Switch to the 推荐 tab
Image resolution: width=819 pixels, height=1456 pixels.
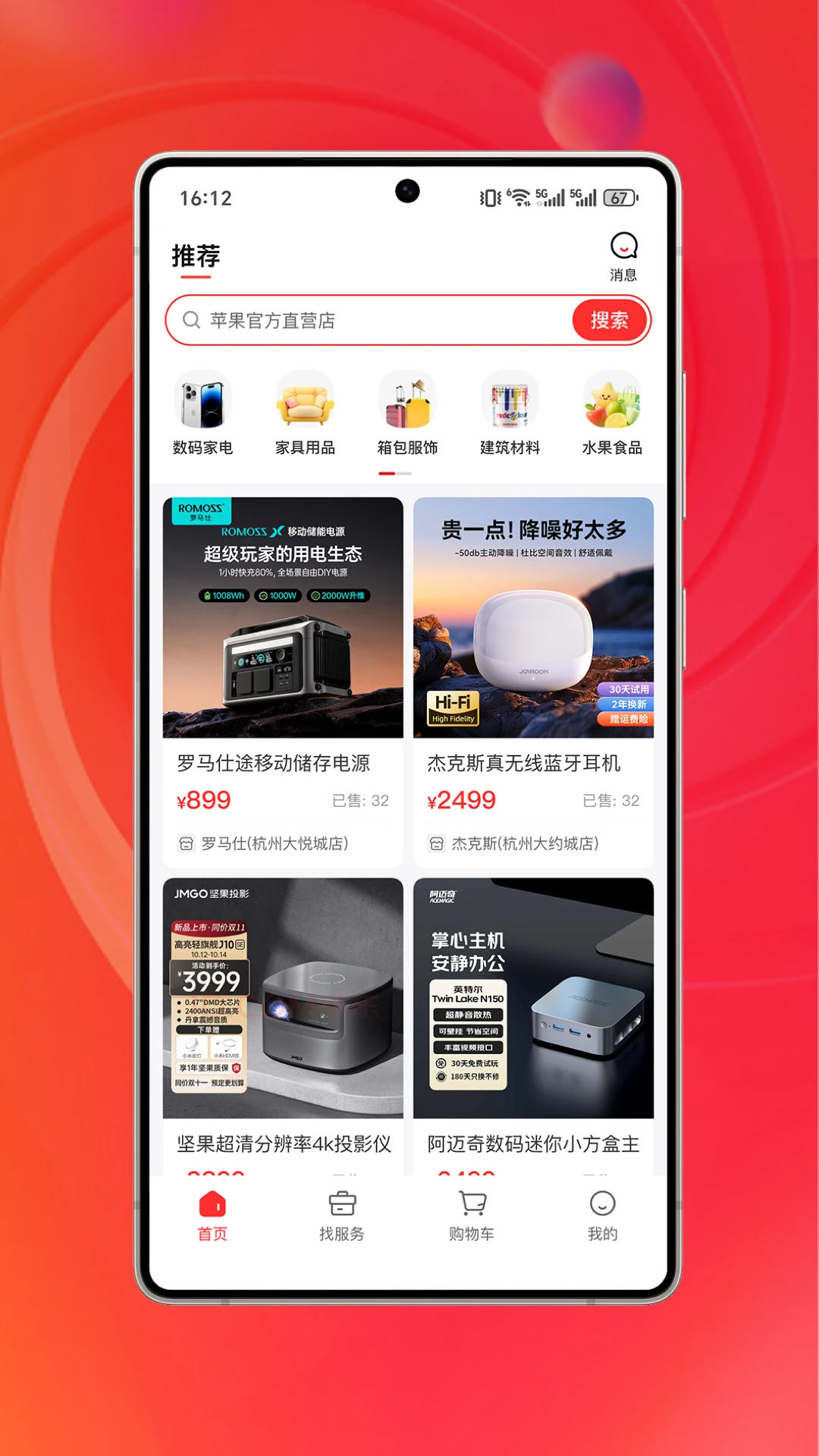(196, 256)
